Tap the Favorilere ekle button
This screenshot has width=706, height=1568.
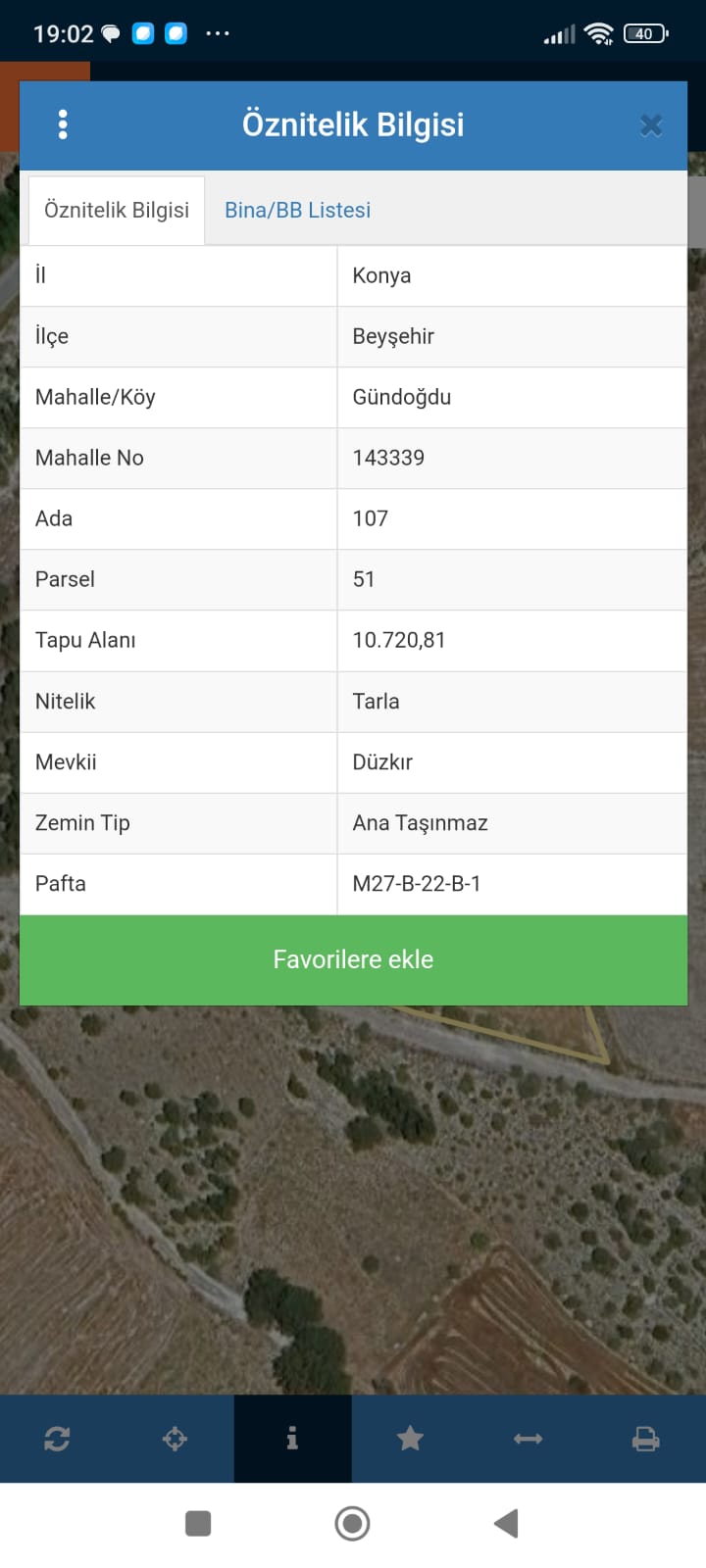(x=353, y=959)
